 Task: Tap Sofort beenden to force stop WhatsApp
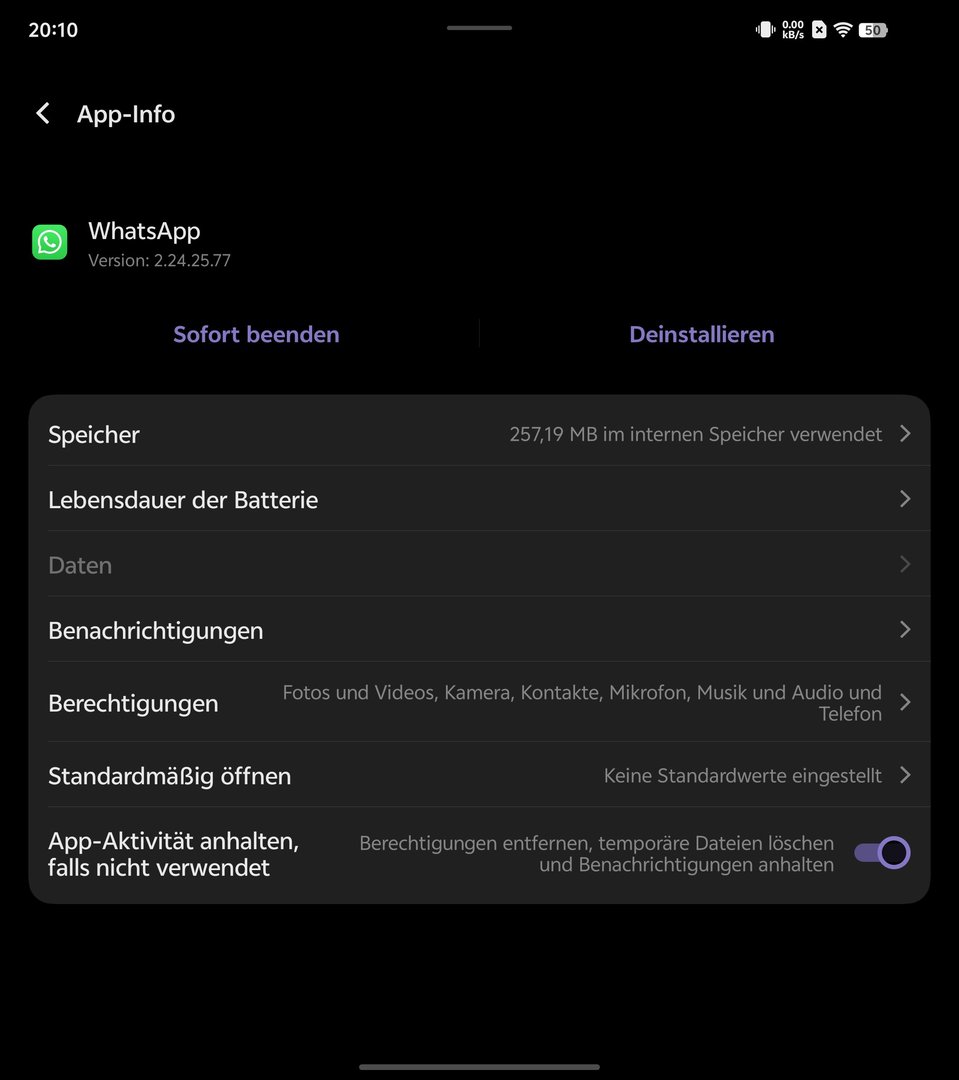[x=256, y=334]
